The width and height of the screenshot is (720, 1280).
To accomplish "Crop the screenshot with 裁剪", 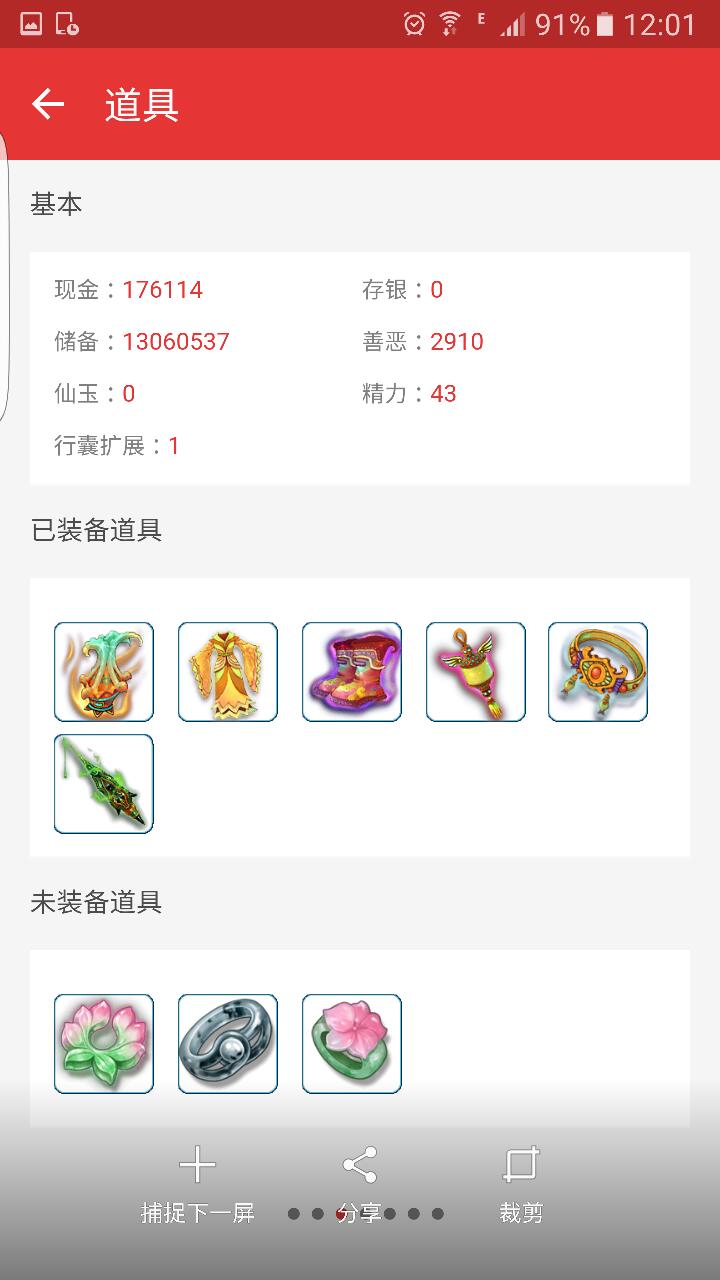I will pyautogui.click(x=521, y=1186).
